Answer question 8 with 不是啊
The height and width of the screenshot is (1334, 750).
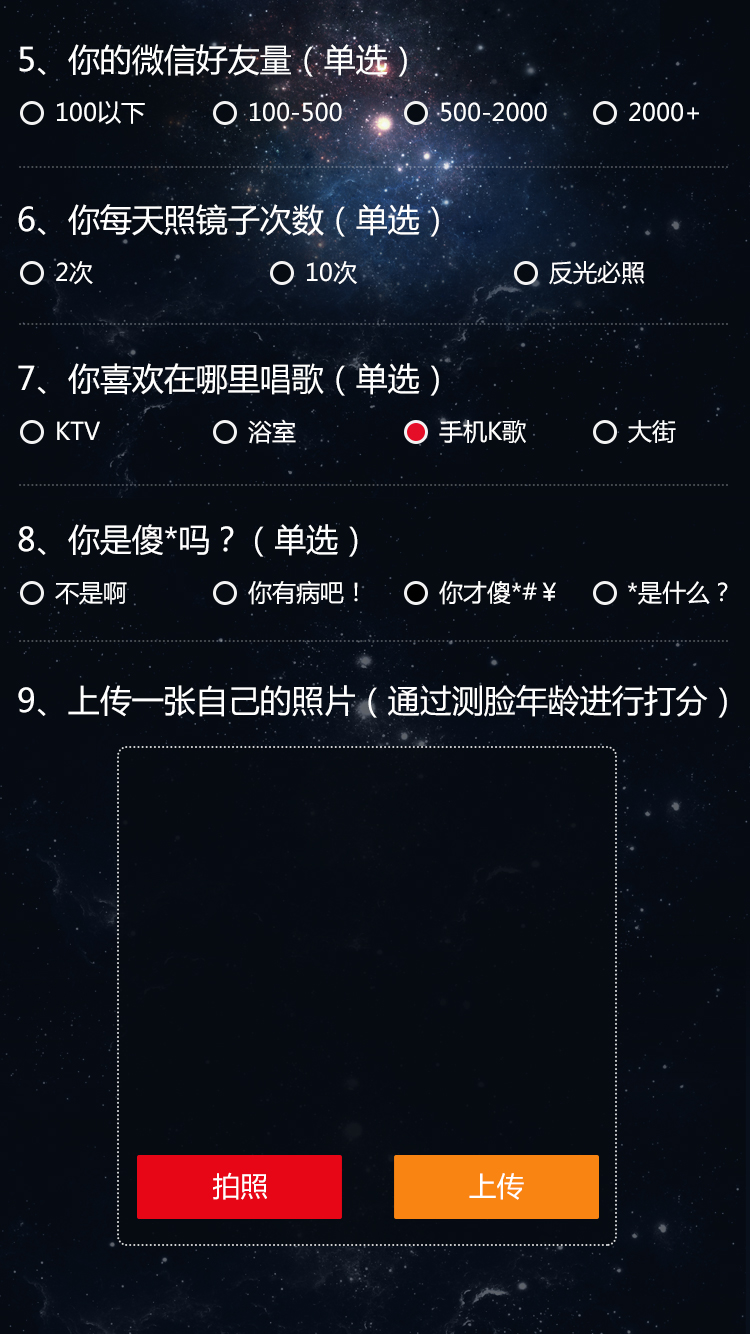32,594
